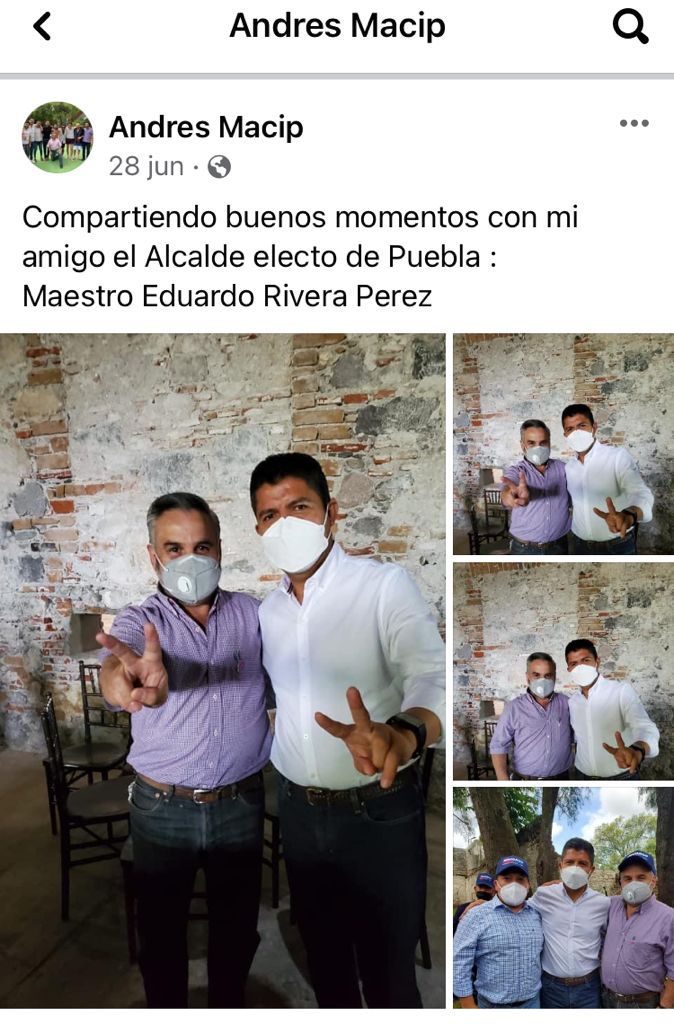Open the outdoor photo with three men
Screen dimensions: 674x1024
click(x=563, y=897)
